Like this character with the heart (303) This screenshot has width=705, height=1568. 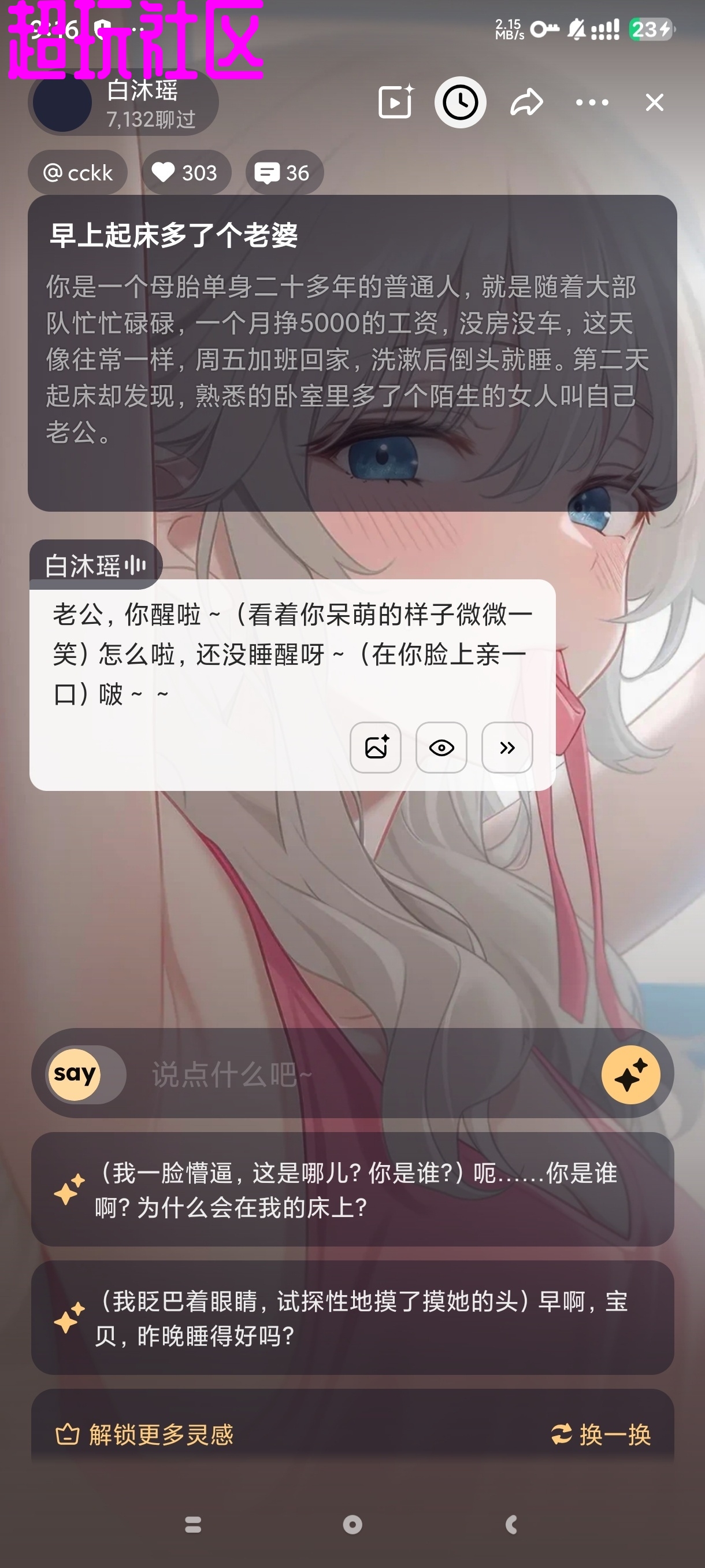[185, 173]
